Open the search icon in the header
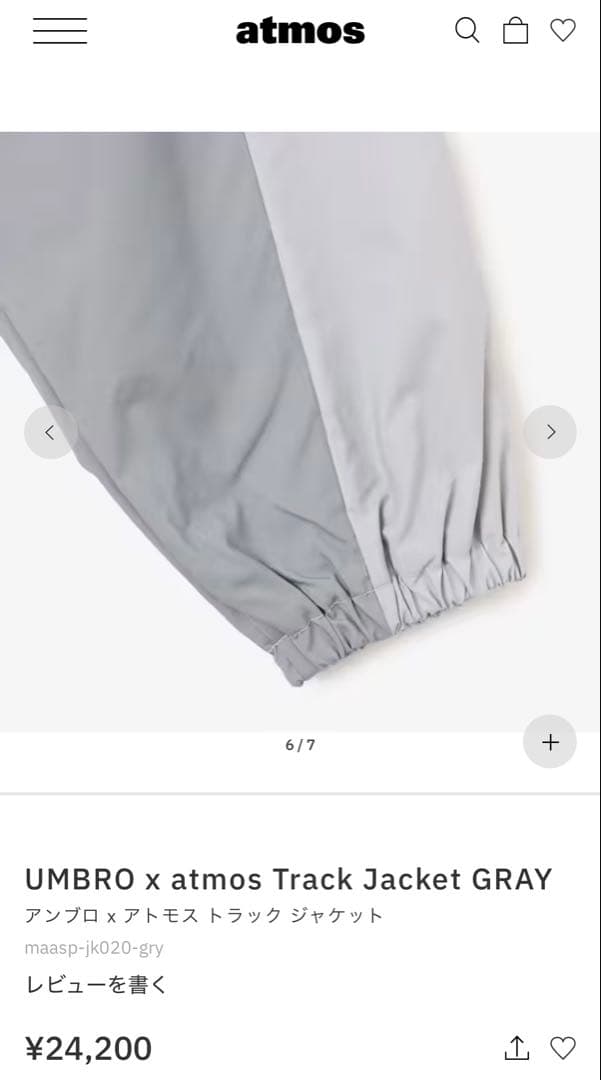The height and width of the screenshot is (1080, 601). coord(467,31)
